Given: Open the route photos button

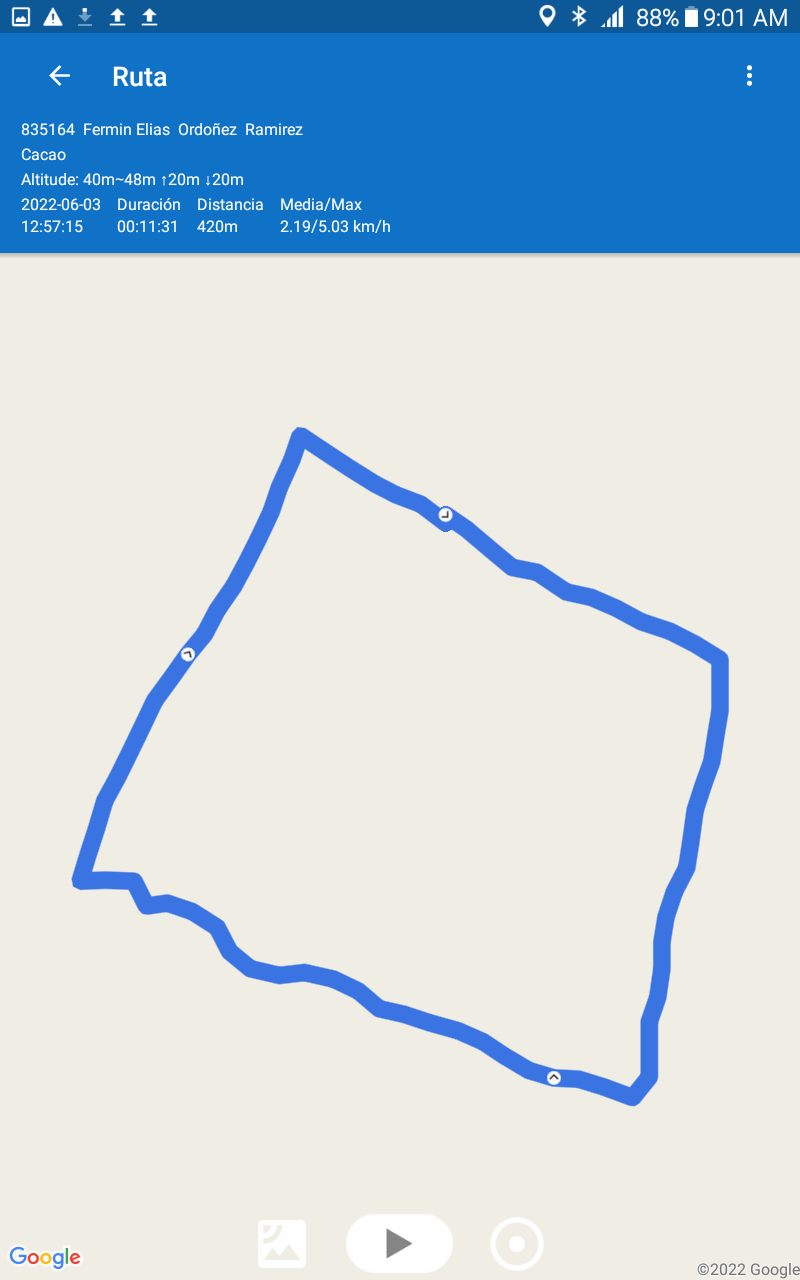Looking at the screenshot, I should click(282, 1244).
